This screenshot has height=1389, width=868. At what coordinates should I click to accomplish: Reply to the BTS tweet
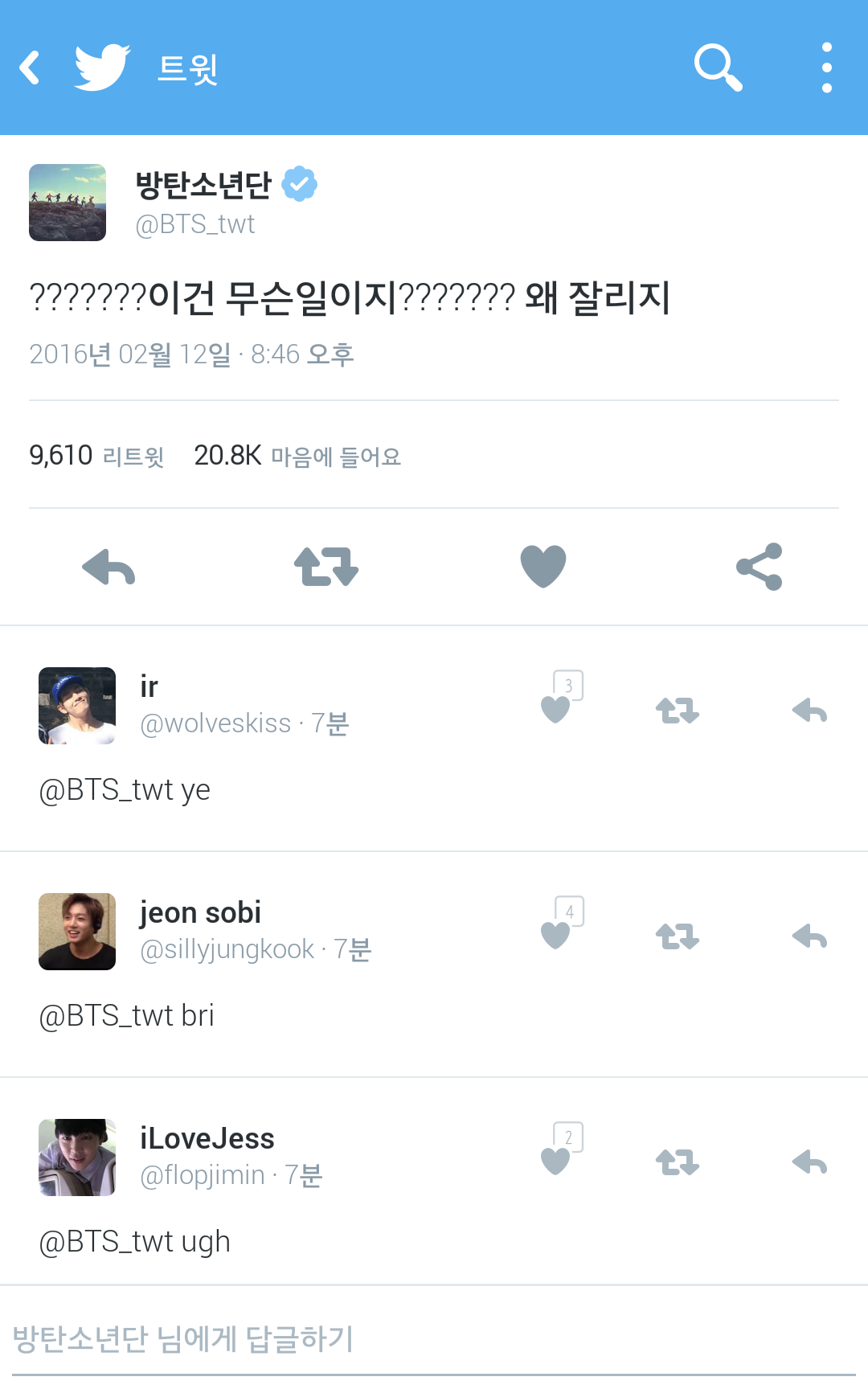(x=107, y=566)
